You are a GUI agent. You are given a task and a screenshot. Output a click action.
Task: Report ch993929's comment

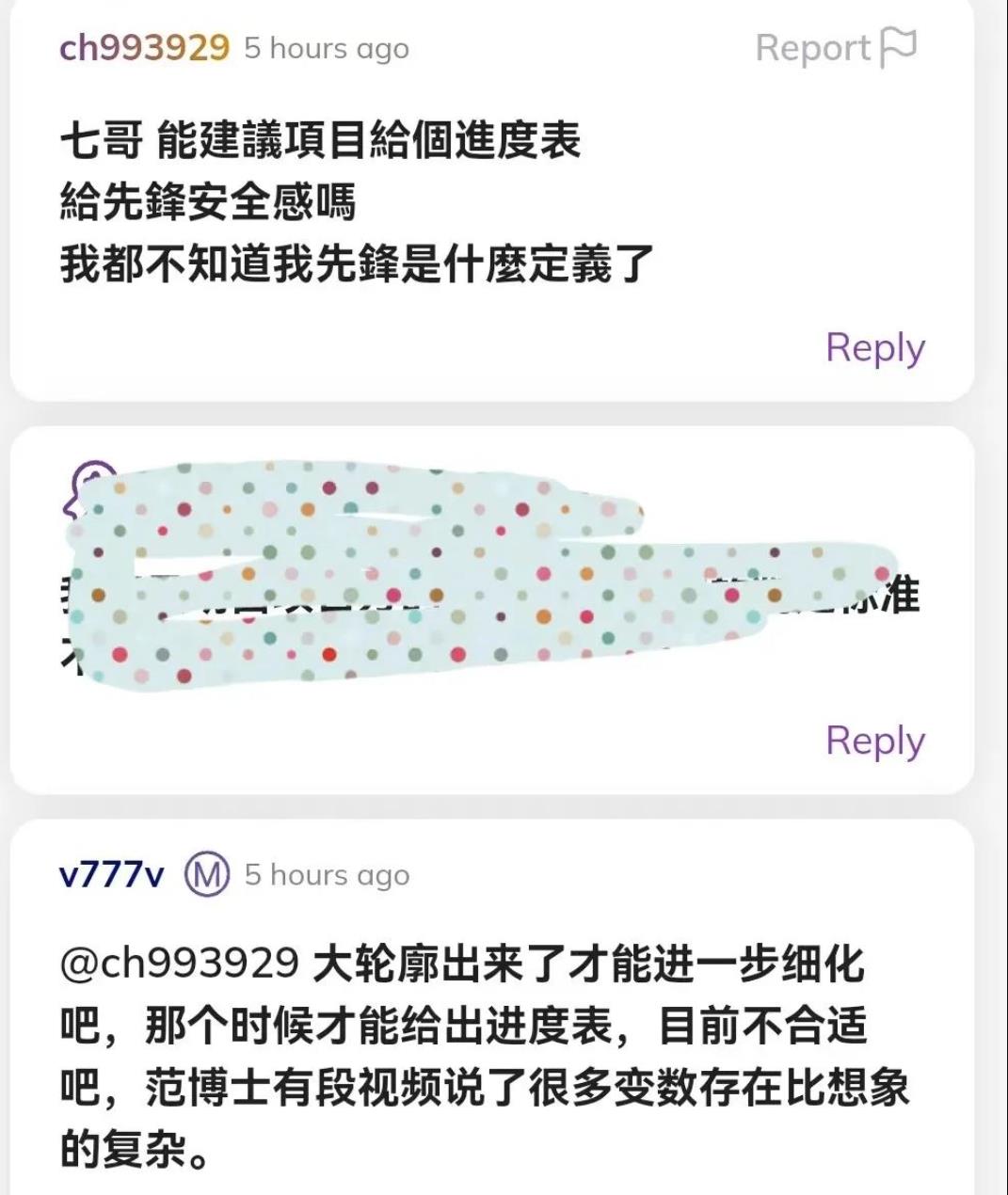coord(835,48)
